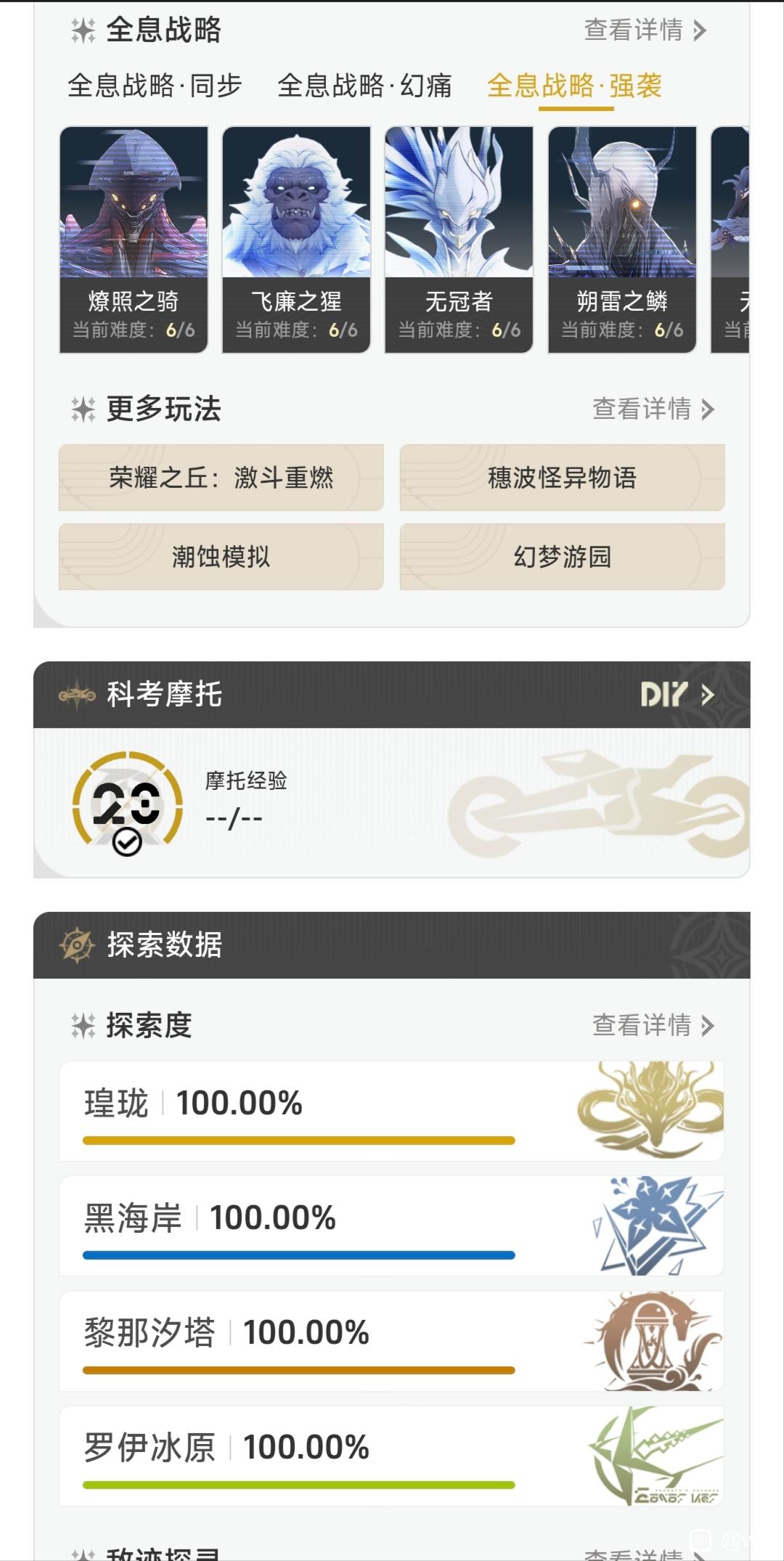The width and height of the screenshot is (784, 1561).
Task: Open 查看详情 for 探索度
Action: 653,1025
